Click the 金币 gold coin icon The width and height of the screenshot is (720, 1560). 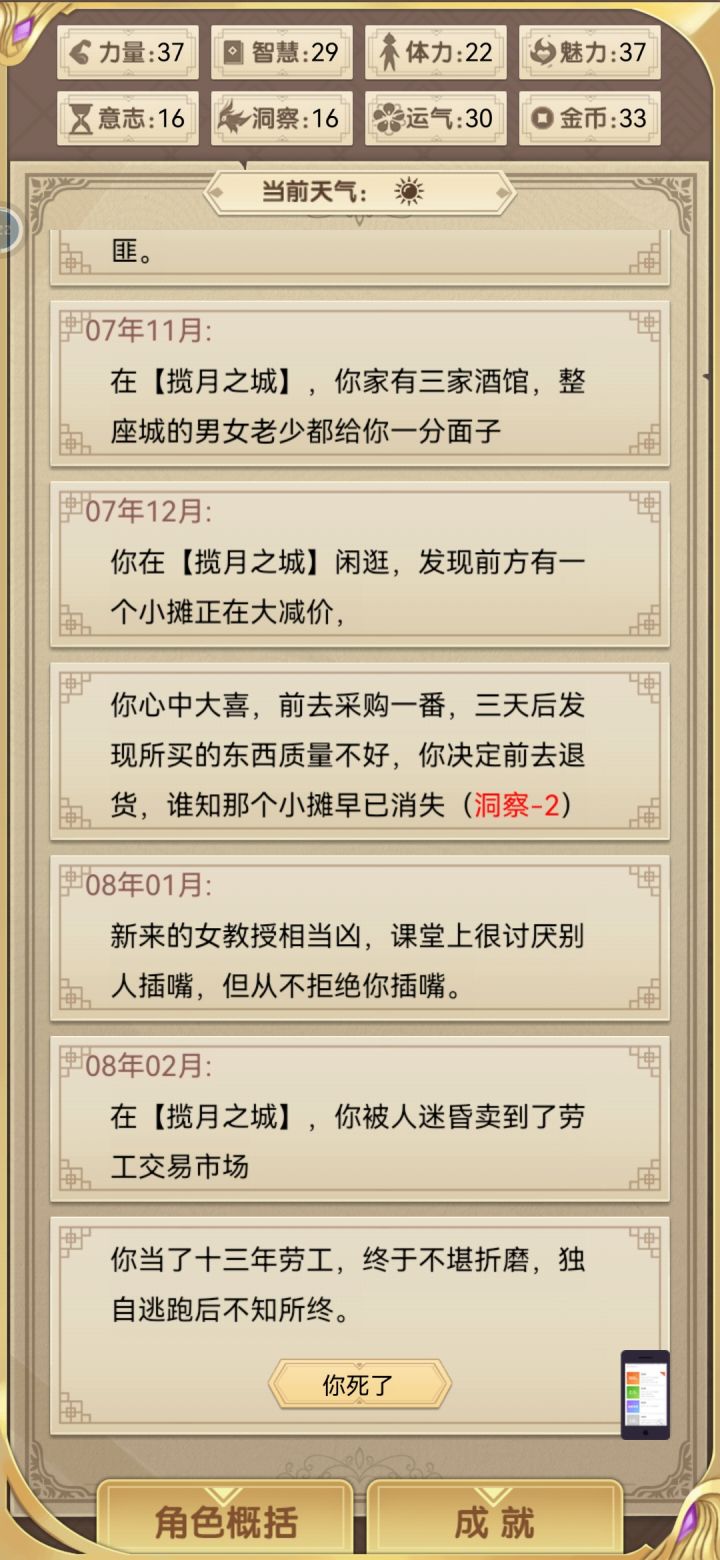tap(542, 118)
